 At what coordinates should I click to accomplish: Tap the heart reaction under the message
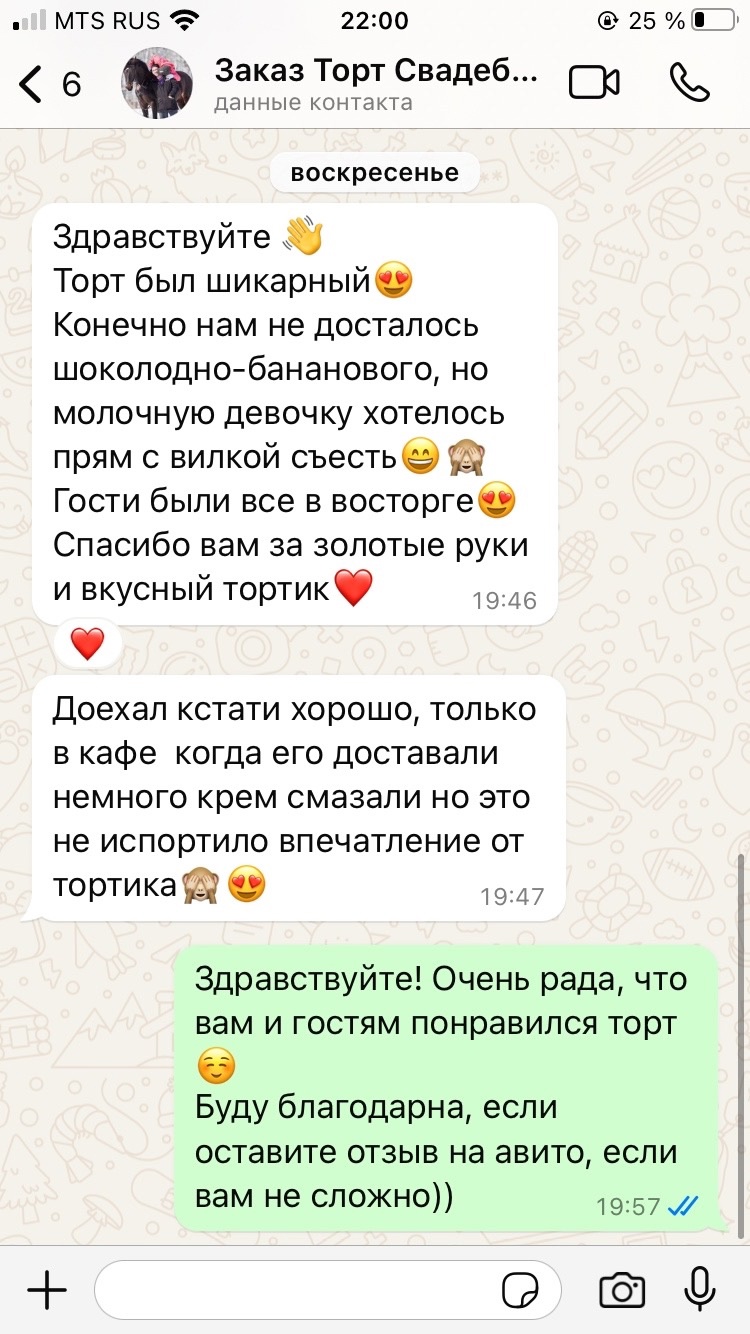(88, 645)
